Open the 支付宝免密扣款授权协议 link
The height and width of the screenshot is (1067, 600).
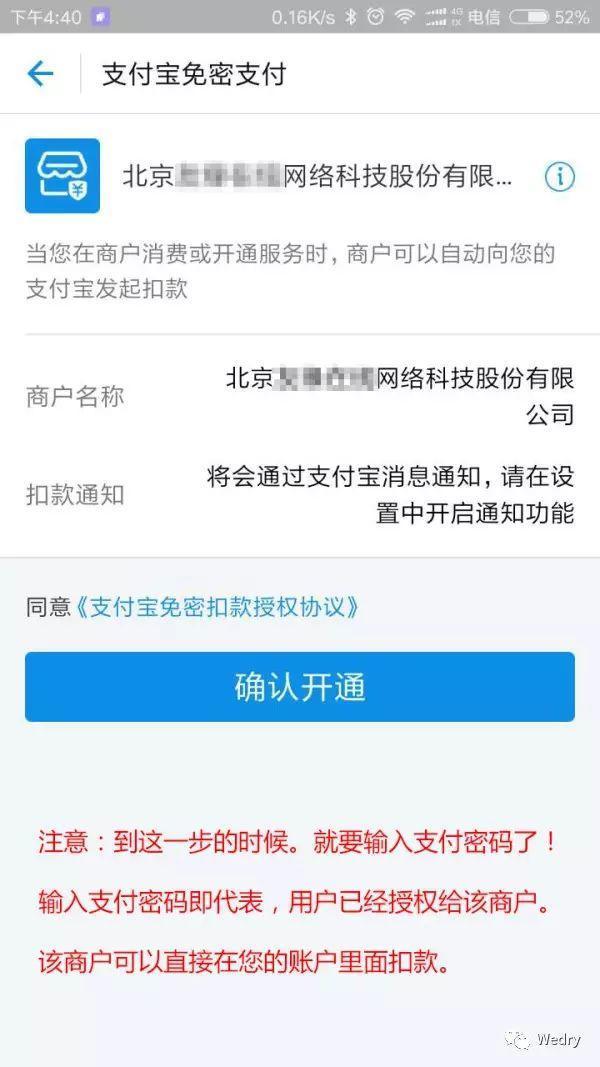(x=217, y=606)
